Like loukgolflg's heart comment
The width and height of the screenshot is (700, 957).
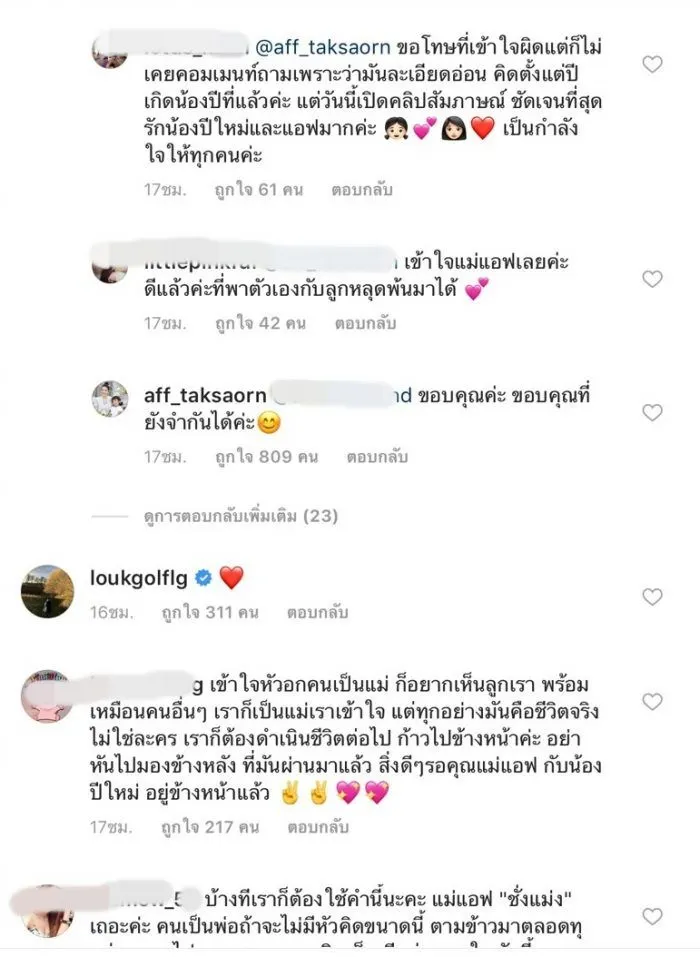(x=651, y=597)
